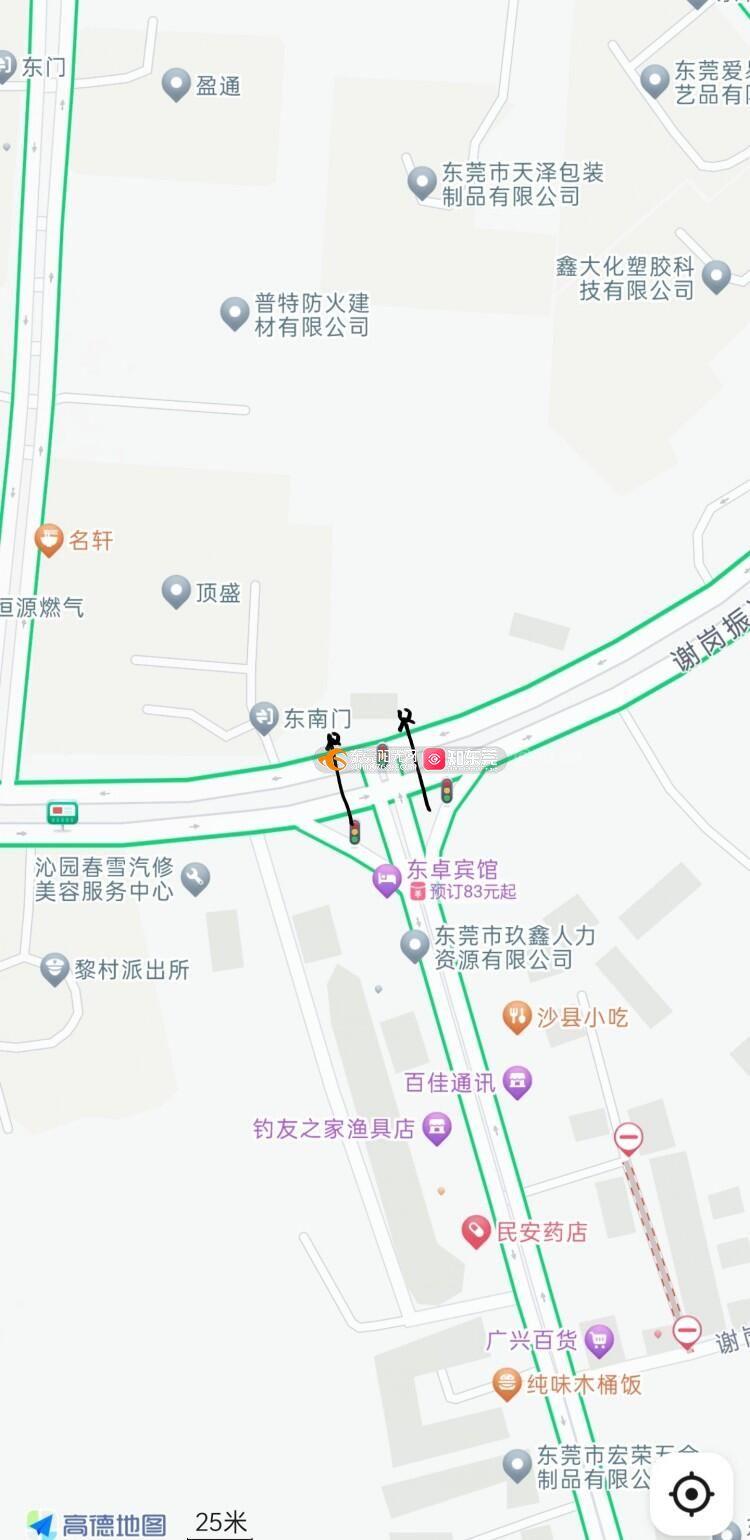750x1540 pixels.
Task: Select the 鑫大化塑胶科技有限公司 marker
Action: 716,277
